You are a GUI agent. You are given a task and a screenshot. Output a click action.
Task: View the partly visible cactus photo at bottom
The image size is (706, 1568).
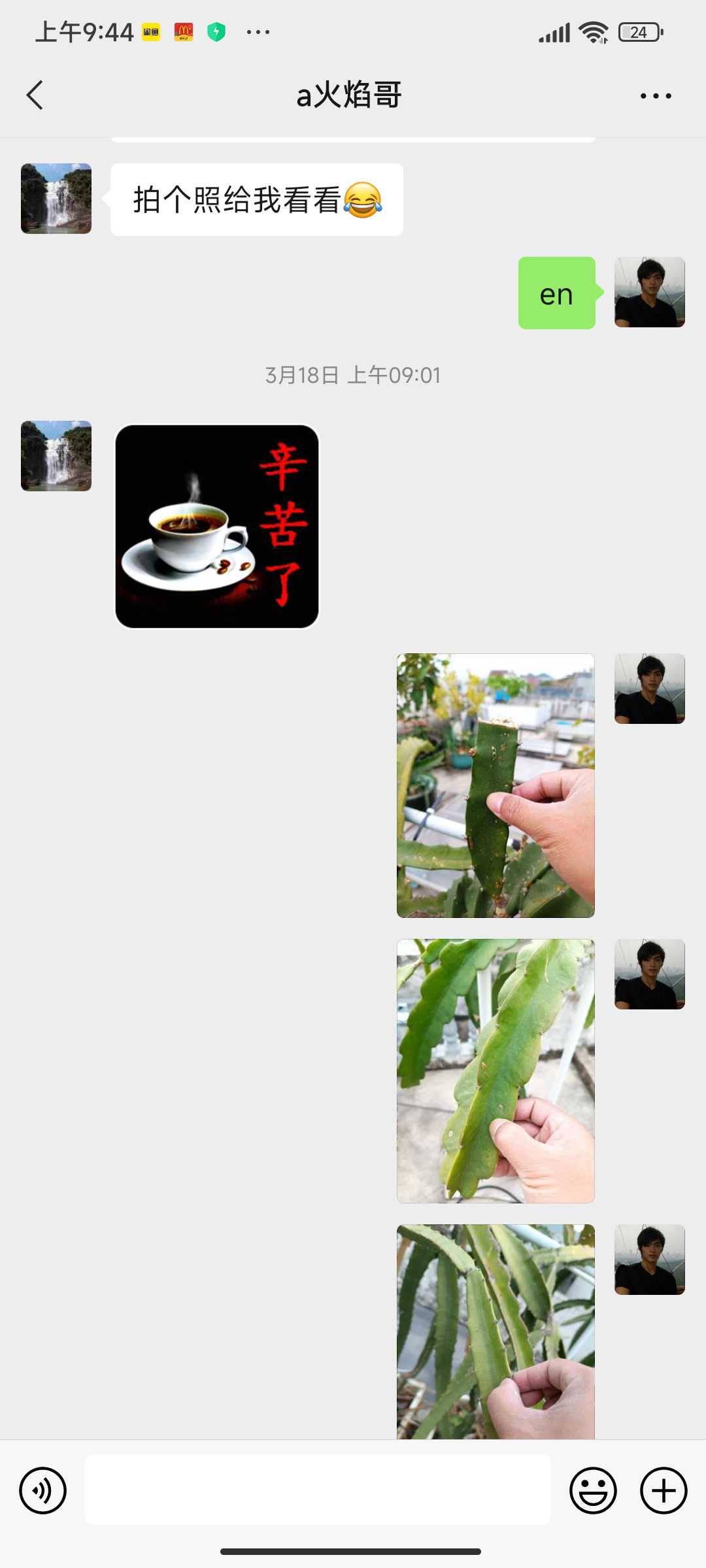[496, 1331]
